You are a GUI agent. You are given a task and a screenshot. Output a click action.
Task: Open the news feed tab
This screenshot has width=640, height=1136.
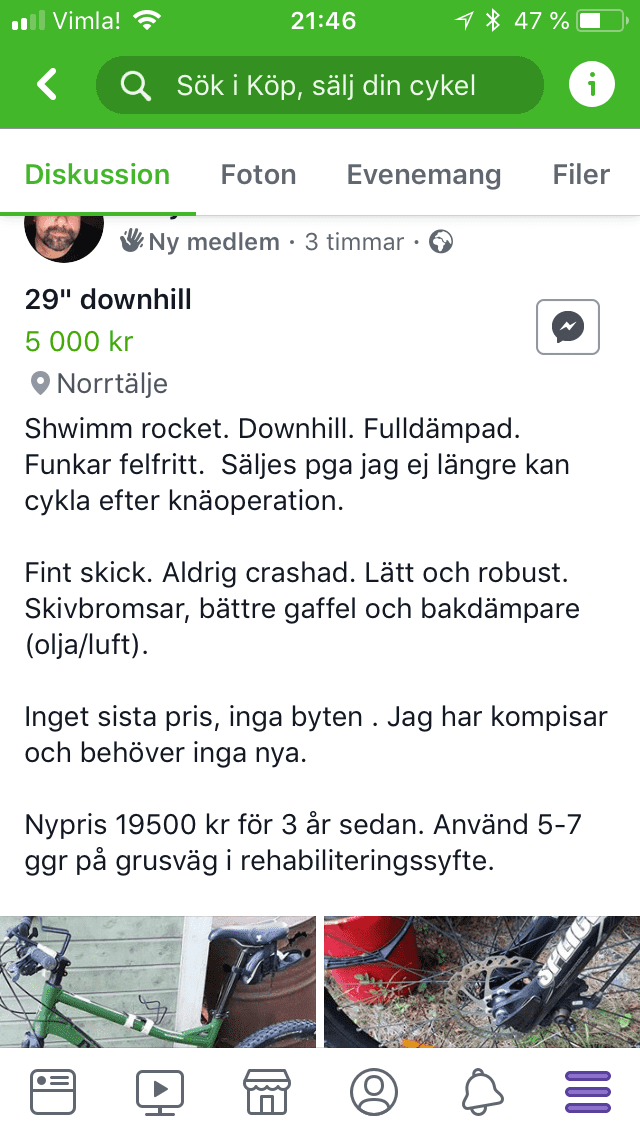tap(53, 1092)
